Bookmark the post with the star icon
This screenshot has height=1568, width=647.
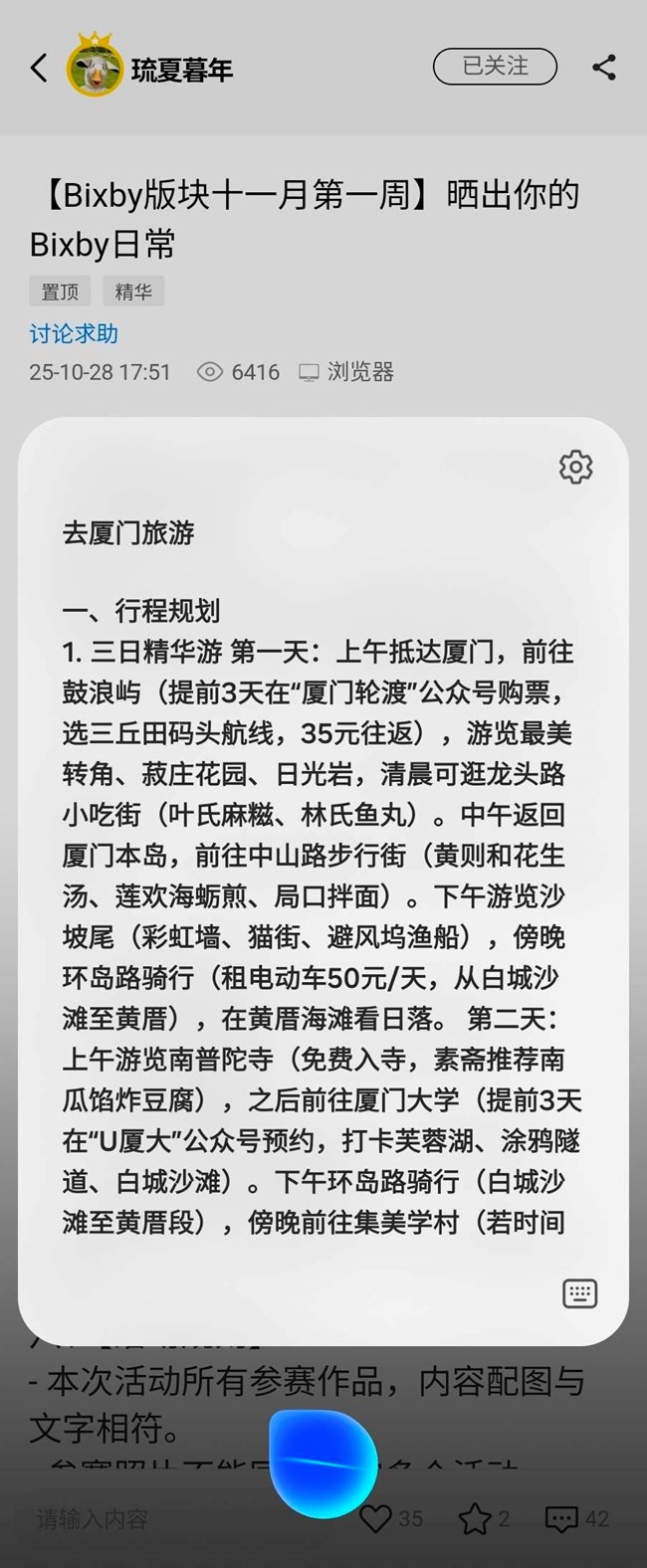[474, 1518]
